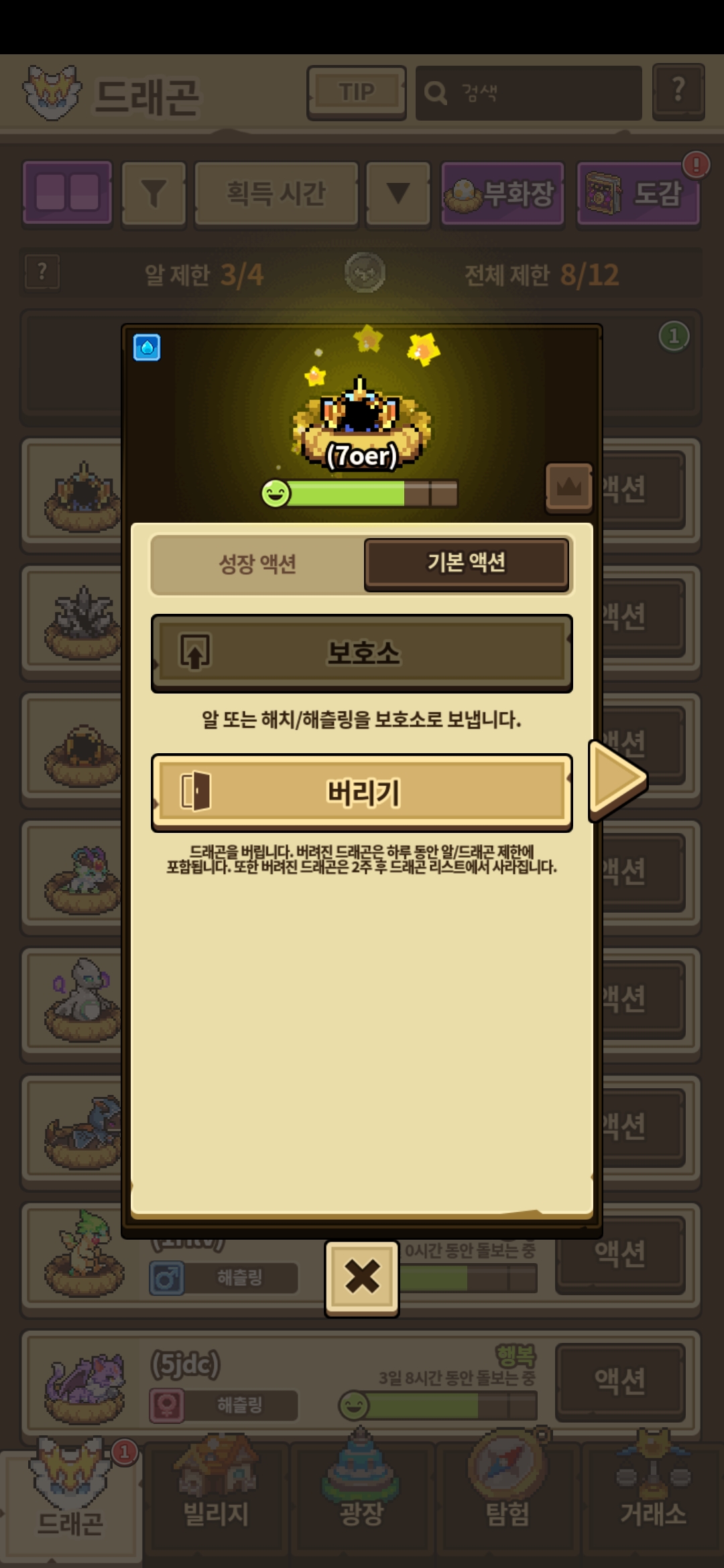The image size is (724, 1568).
Task: Switch to the 성장 액션 tab
Action: click(257, 564)
